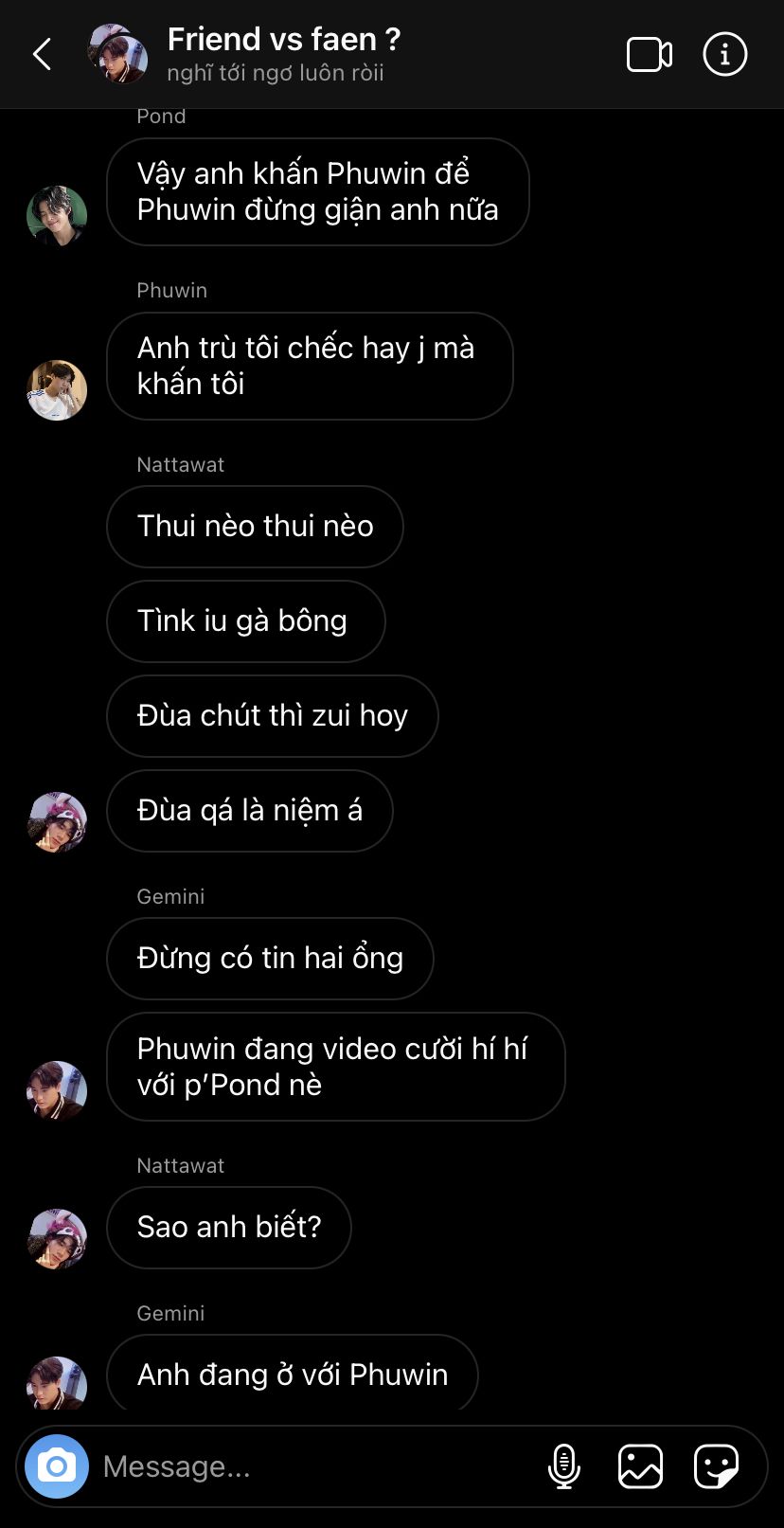Start a video call in this group
Viewport: 784px width, 1528px height.
650,55
